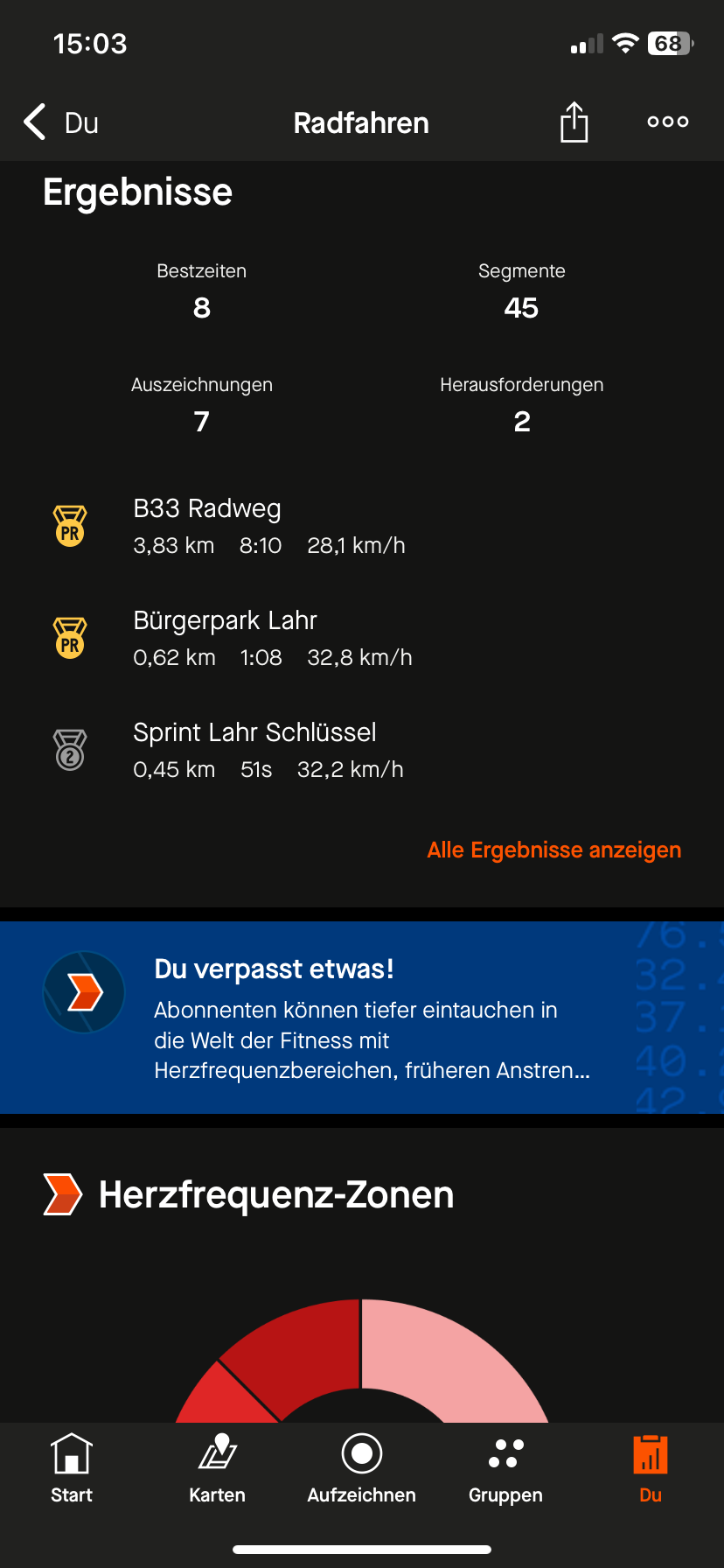Select the Du tab in bottom bar
This screenshot has width=724, height=1568.
[650, 1468]
